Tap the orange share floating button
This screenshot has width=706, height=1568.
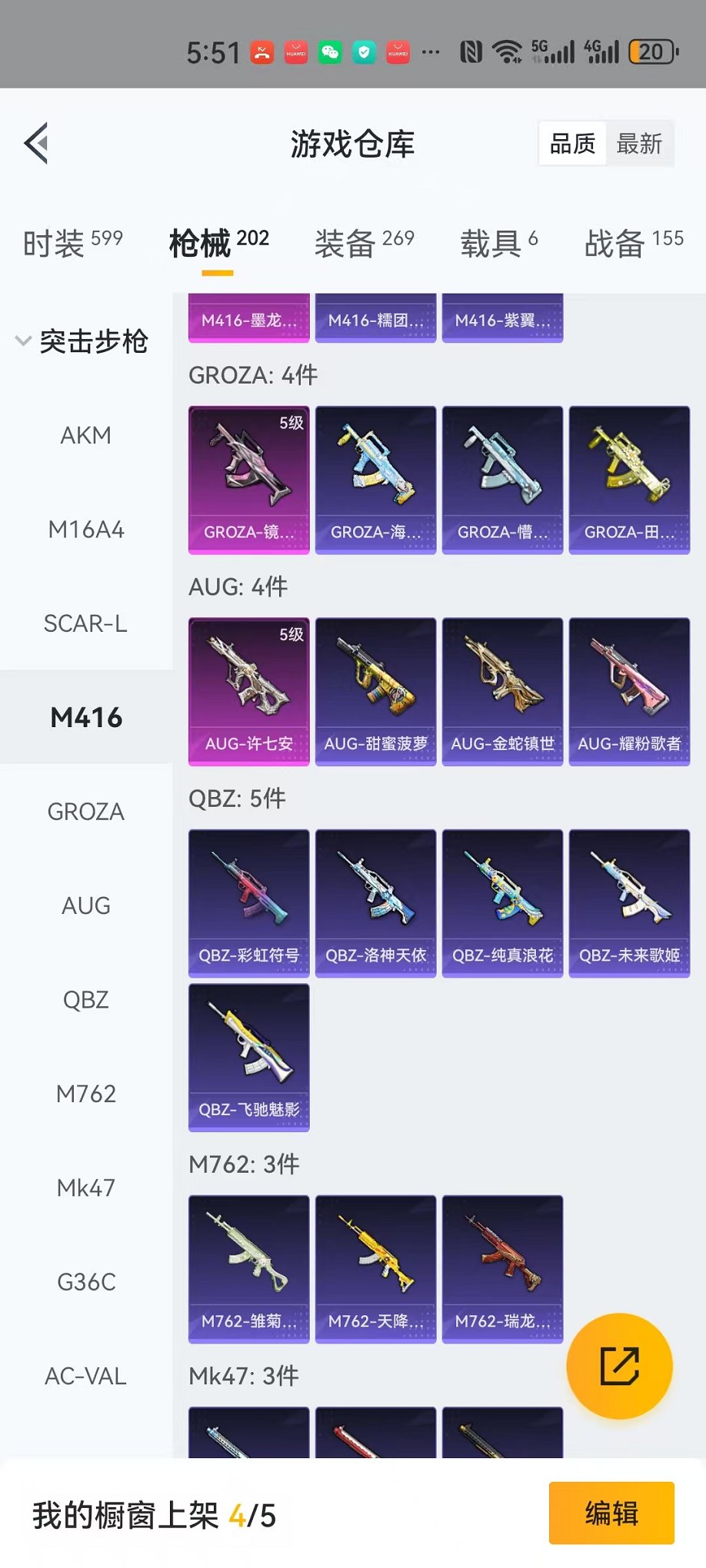[619, 1366]
